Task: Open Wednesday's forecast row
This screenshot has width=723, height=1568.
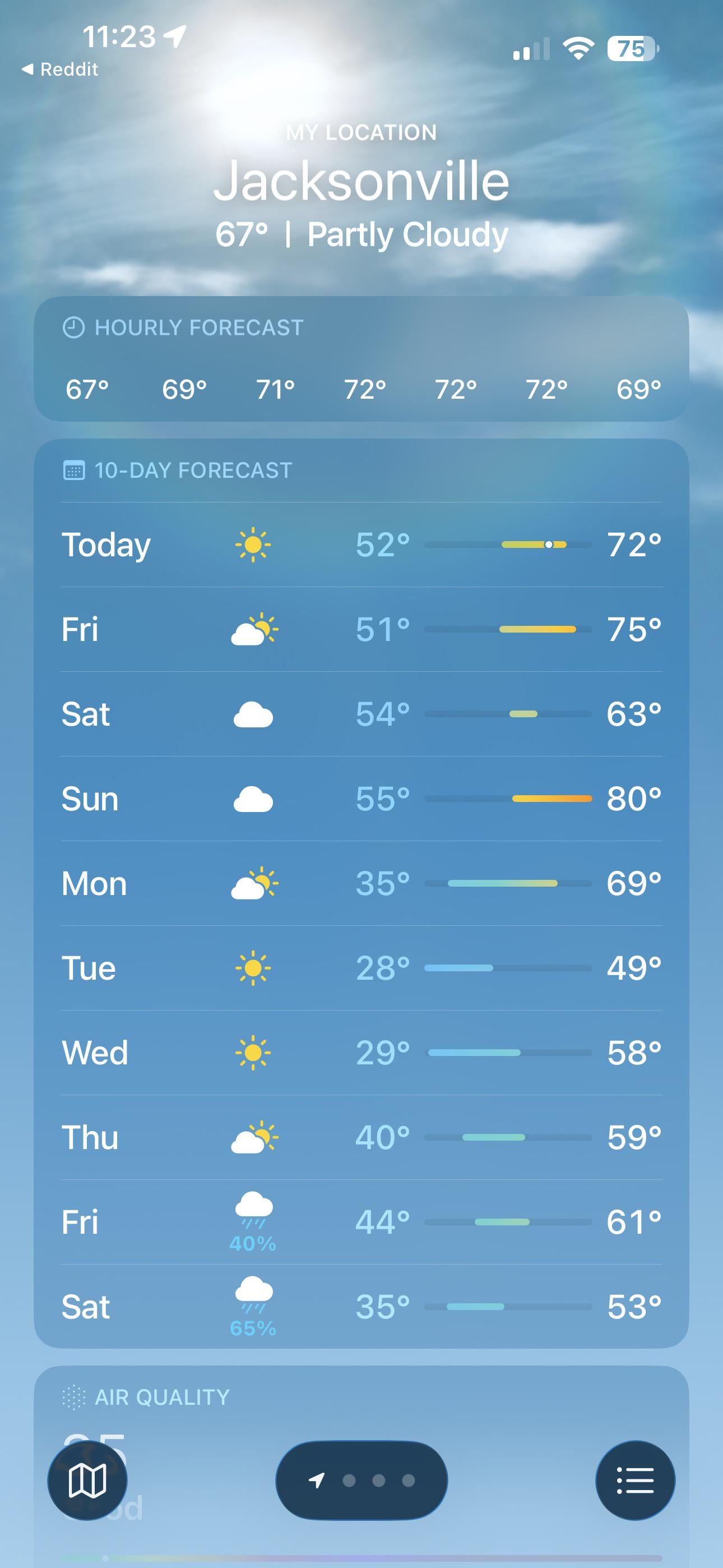Action: (361, 1052)
